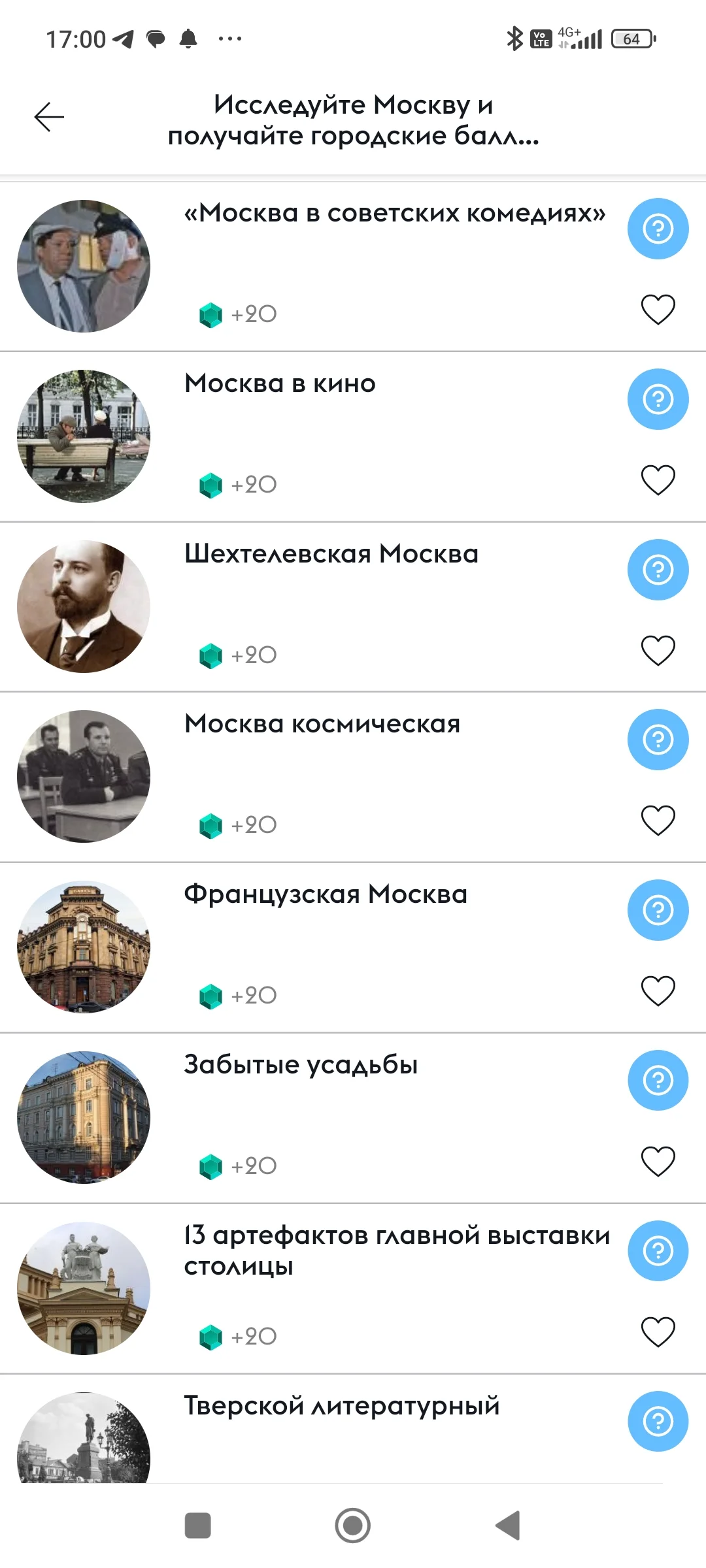Open the Забытые усадьбы quiz
The height and width of the screenshot is (1568, 706).
(353, 1118)
